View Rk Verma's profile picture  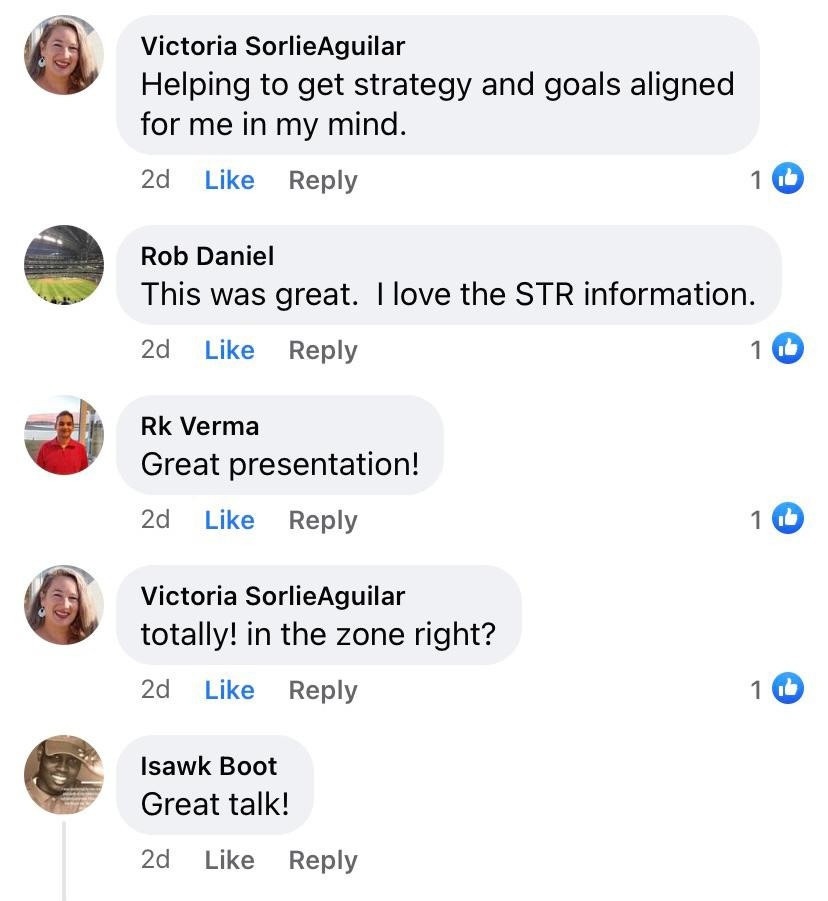tap(64, 435)
